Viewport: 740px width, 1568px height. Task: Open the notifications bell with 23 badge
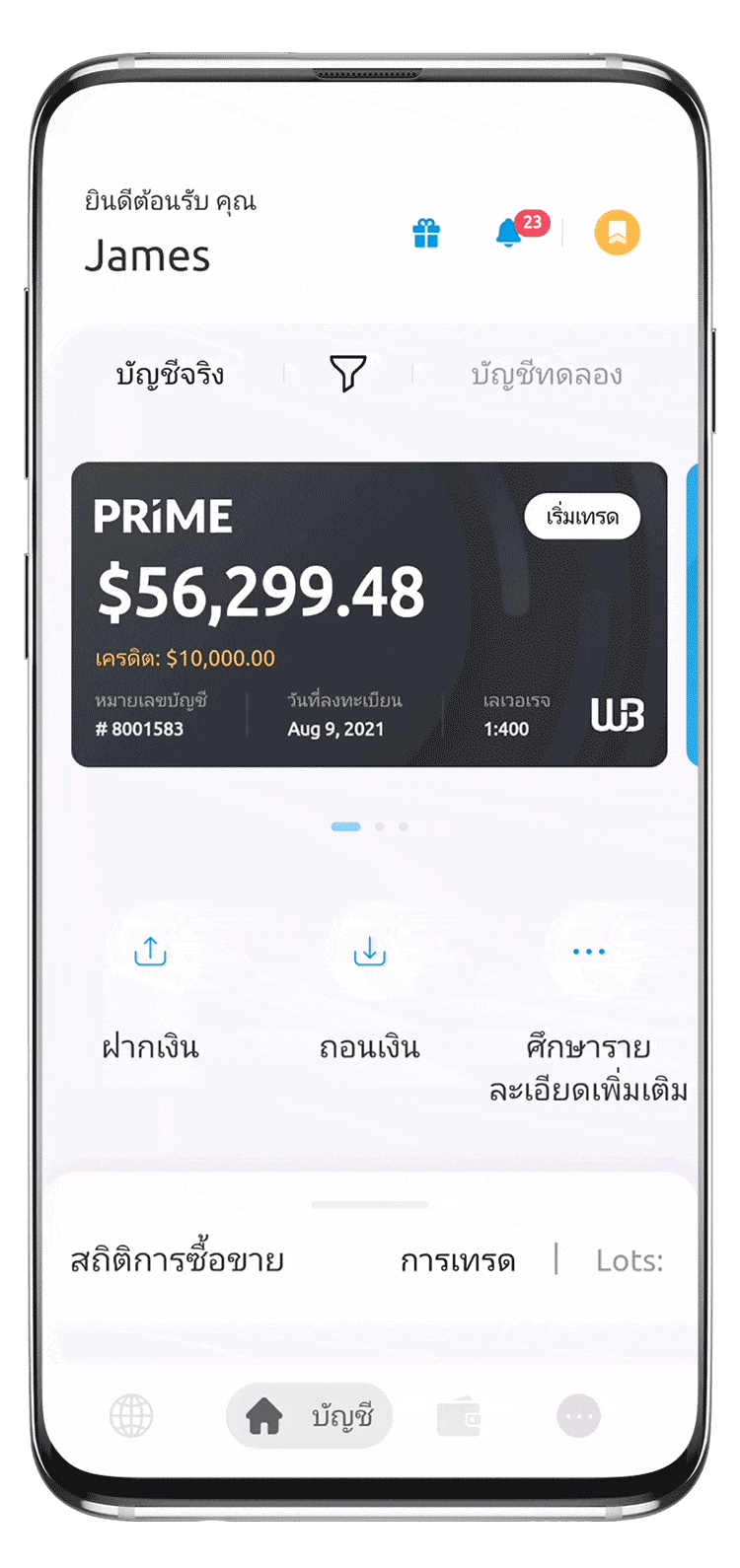[510, 233]
